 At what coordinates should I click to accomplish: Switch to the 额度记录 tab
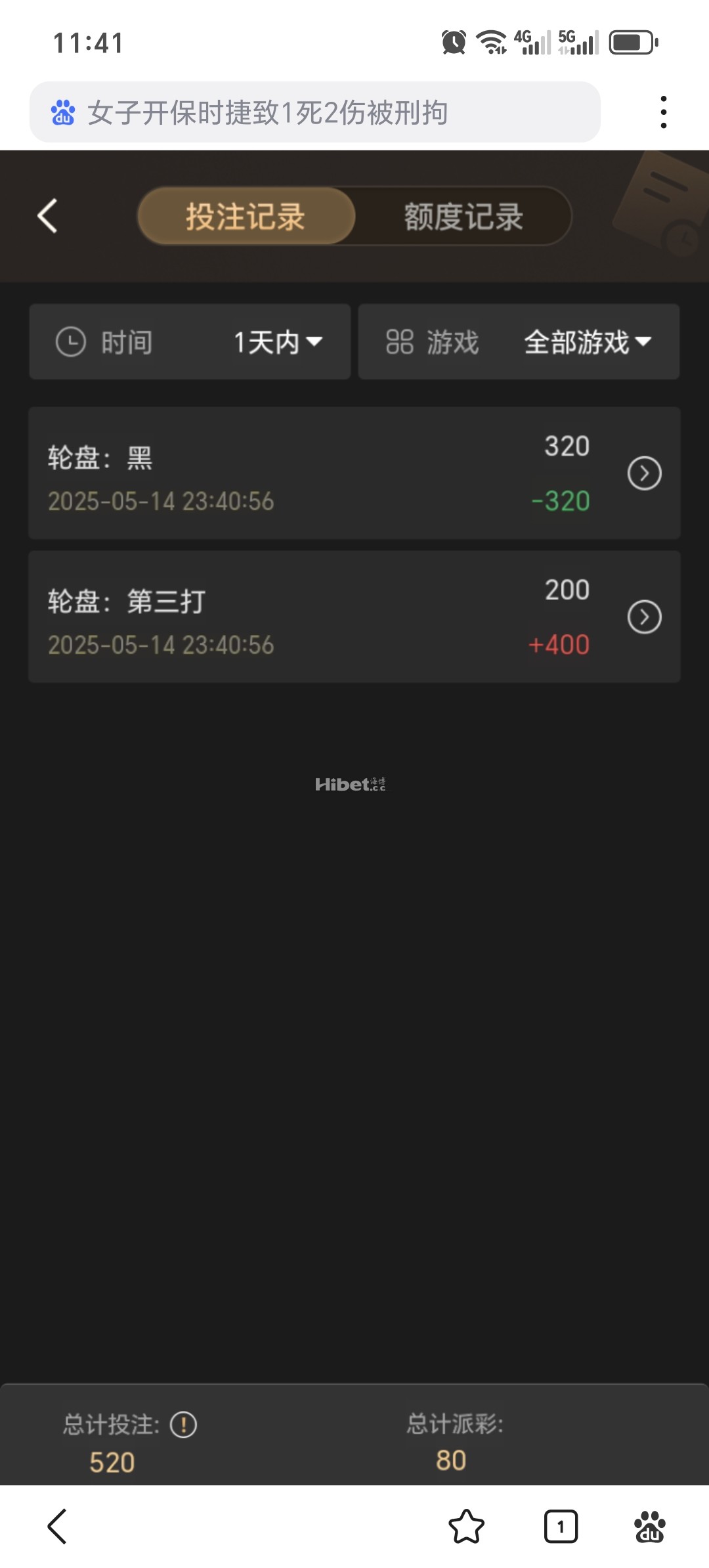click(462, 217)
